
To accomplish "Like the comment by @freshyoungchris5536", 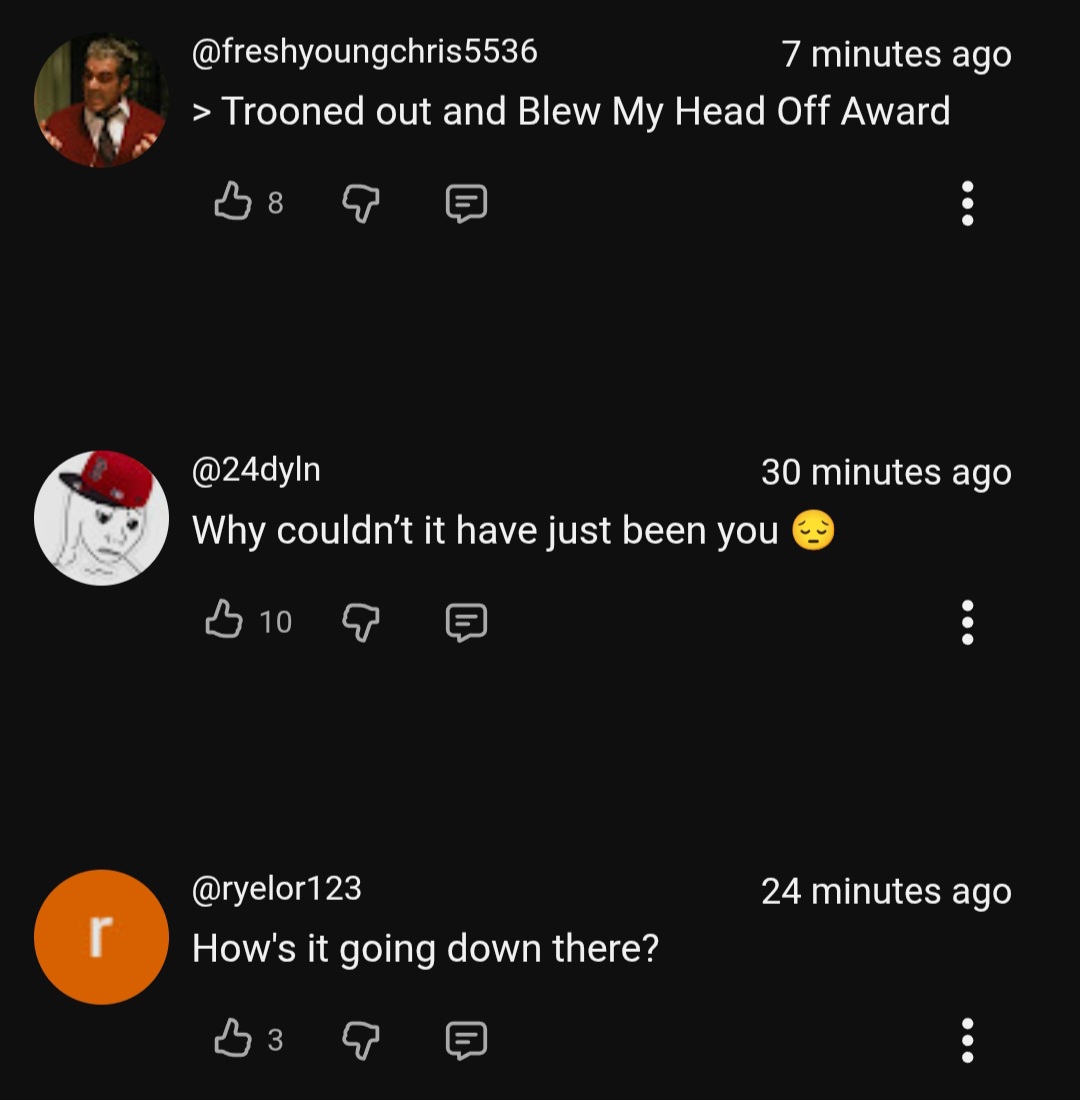I will 232,203.
